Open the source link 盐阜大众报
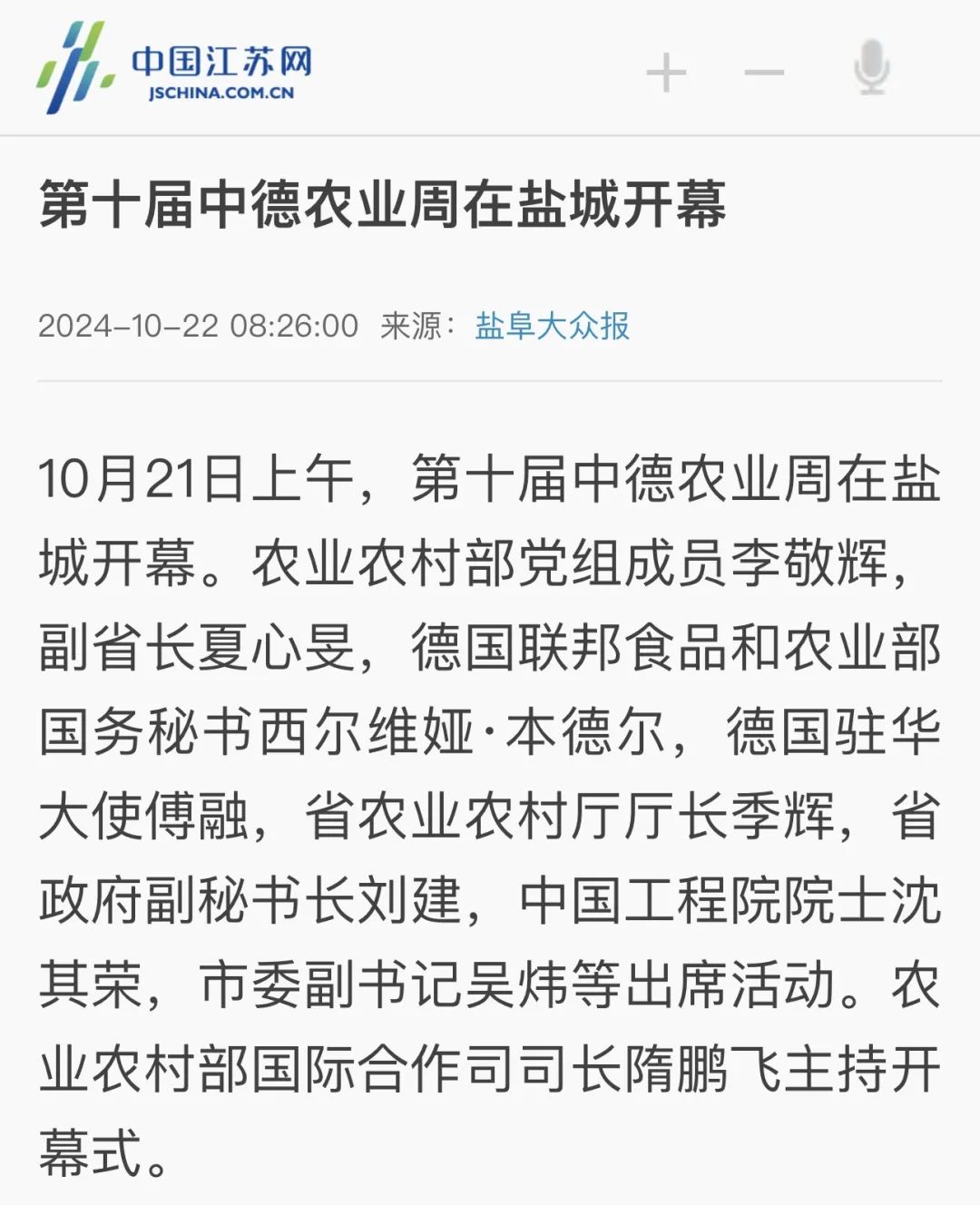 click(552, 325)
